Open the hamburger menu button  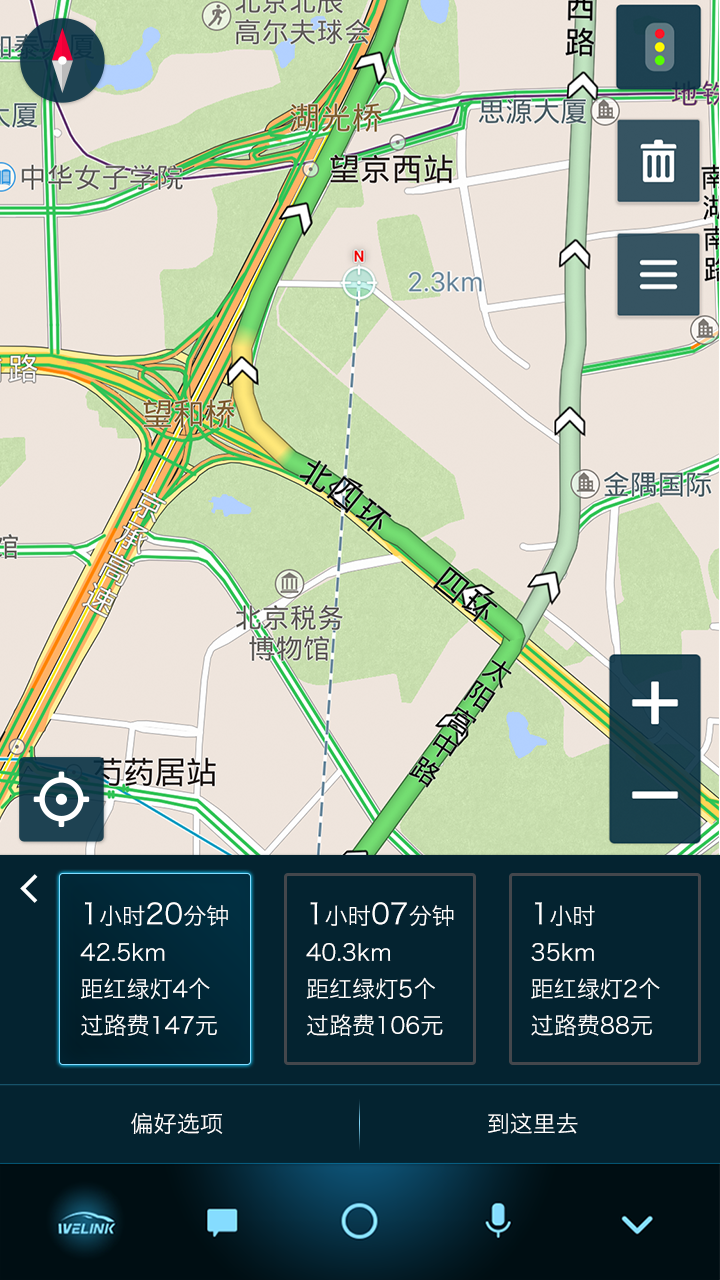(x=658, y=274)
